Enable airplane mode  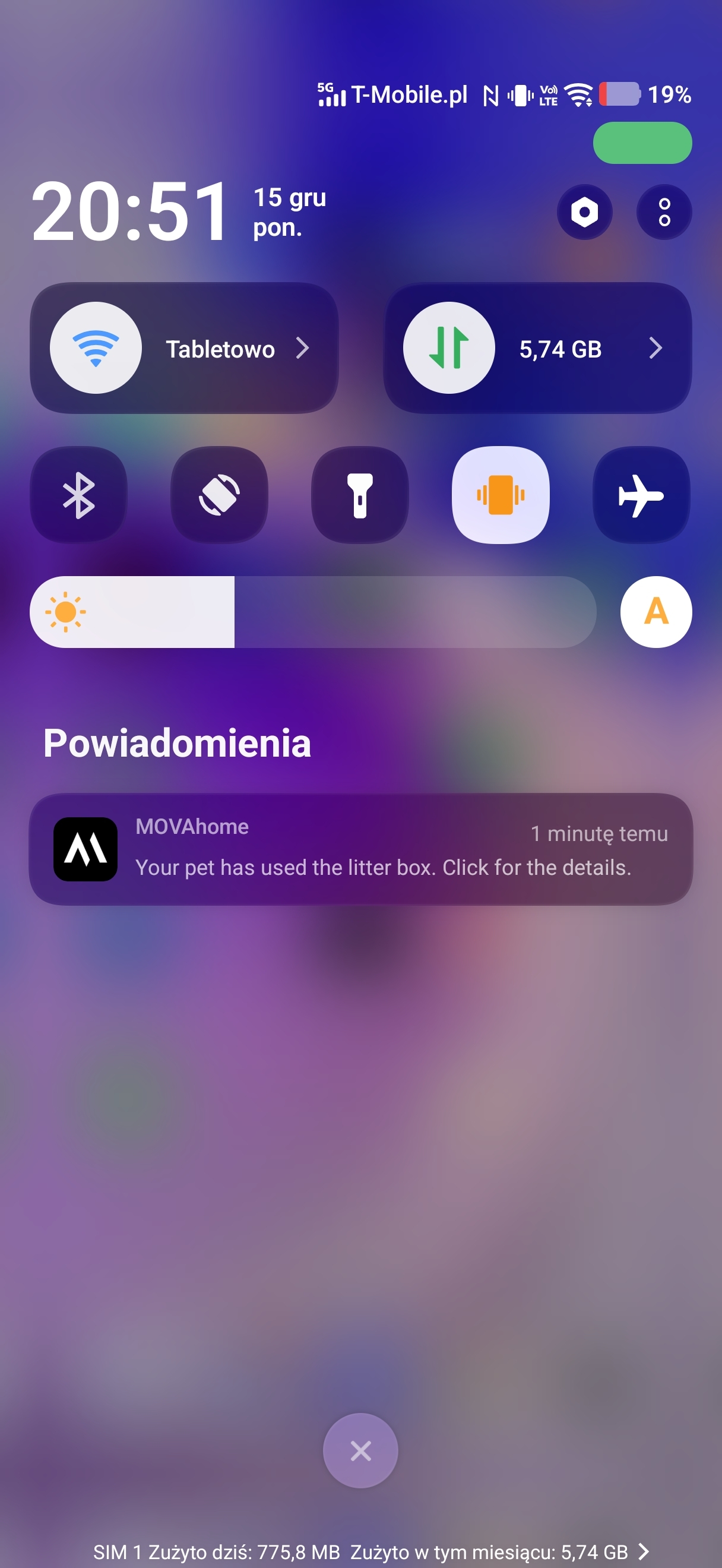[641, 495]
